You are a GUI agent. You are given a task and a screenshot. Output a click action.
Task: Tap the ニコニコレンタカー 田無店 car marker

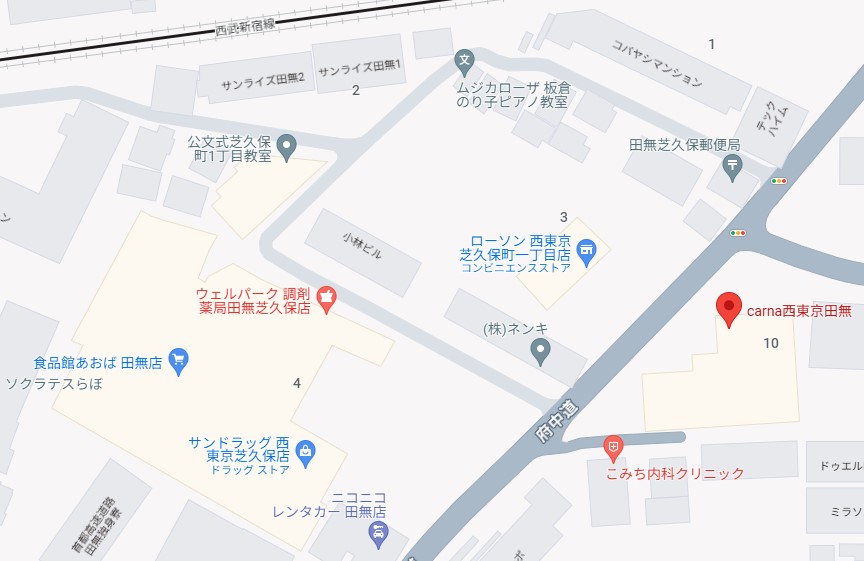coord(378,535)
